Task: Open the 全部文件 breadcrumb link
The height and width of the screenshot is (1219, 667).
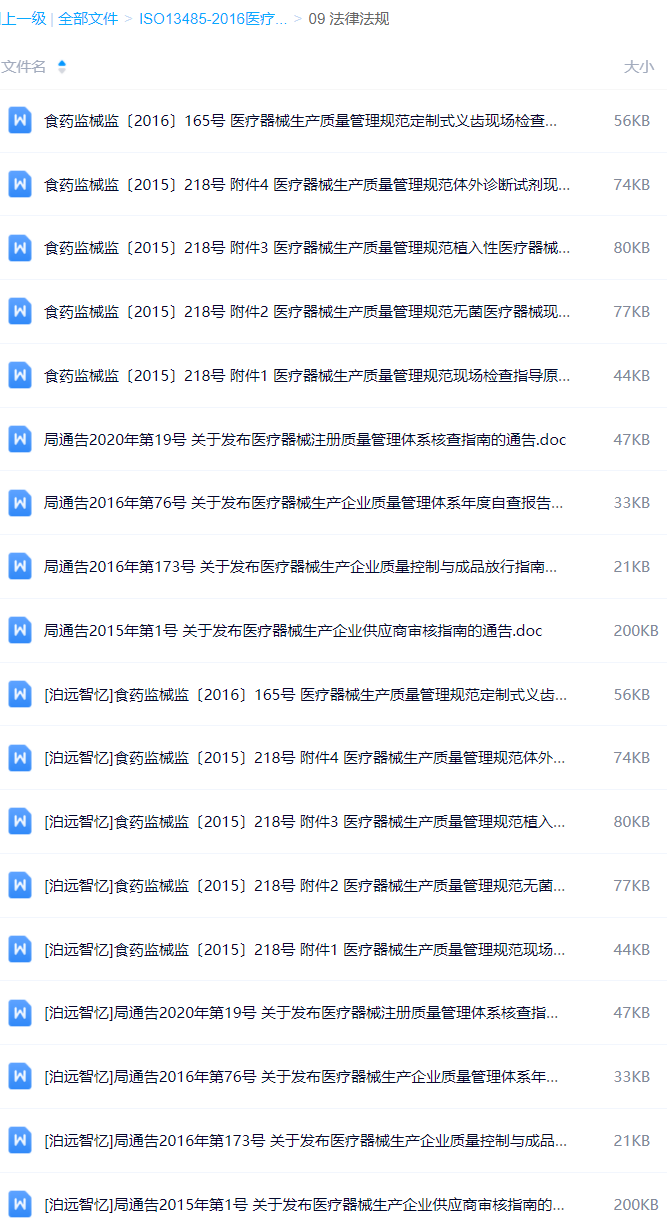Action: coord(88,19)
